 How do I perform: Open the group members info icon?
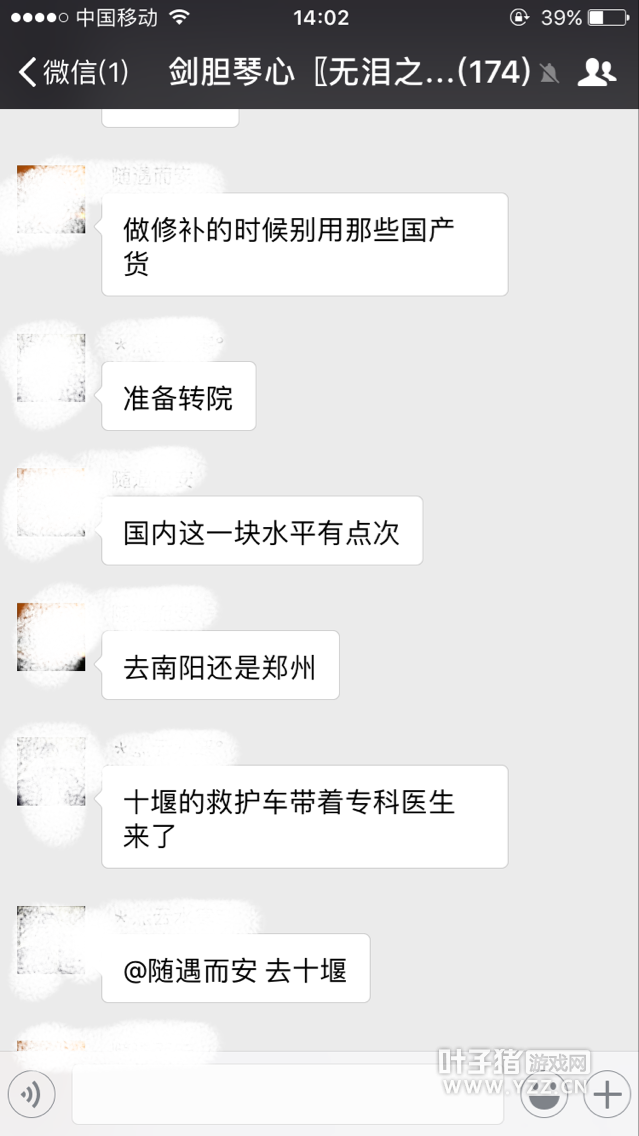(x=597, y=72)
